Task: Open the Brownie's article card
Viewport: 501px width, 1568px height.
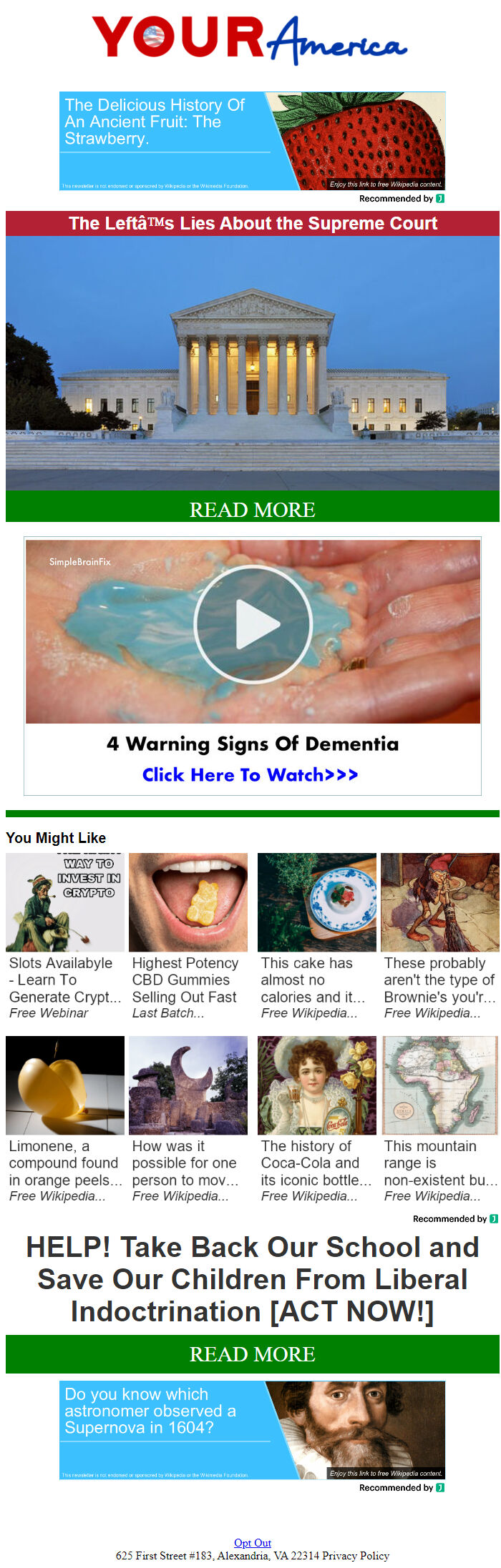Action: tap(439, 937)
